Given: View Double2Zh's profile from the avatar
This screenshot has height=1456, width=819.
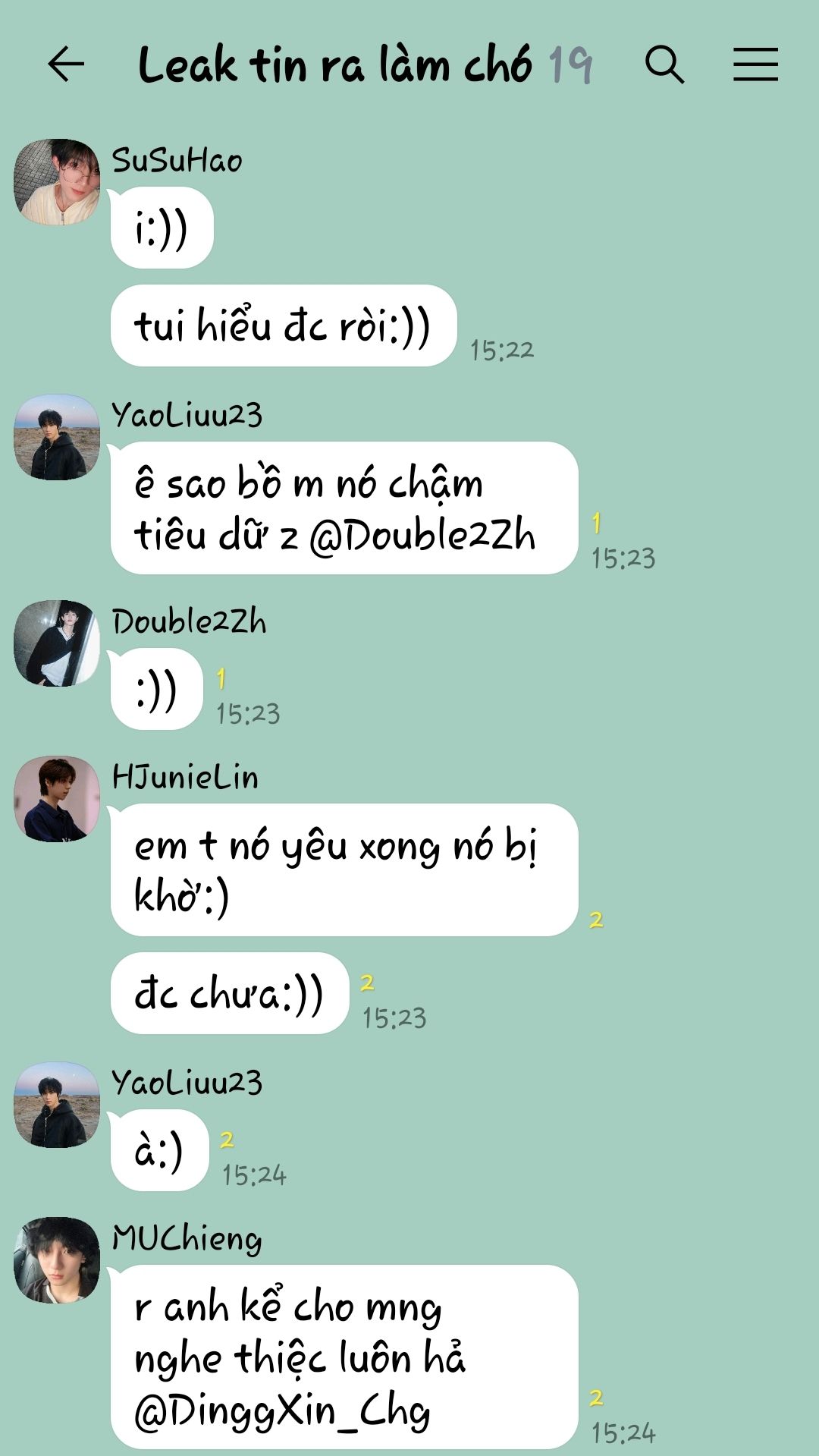Looking at the screenshot, I should [57, 643].
